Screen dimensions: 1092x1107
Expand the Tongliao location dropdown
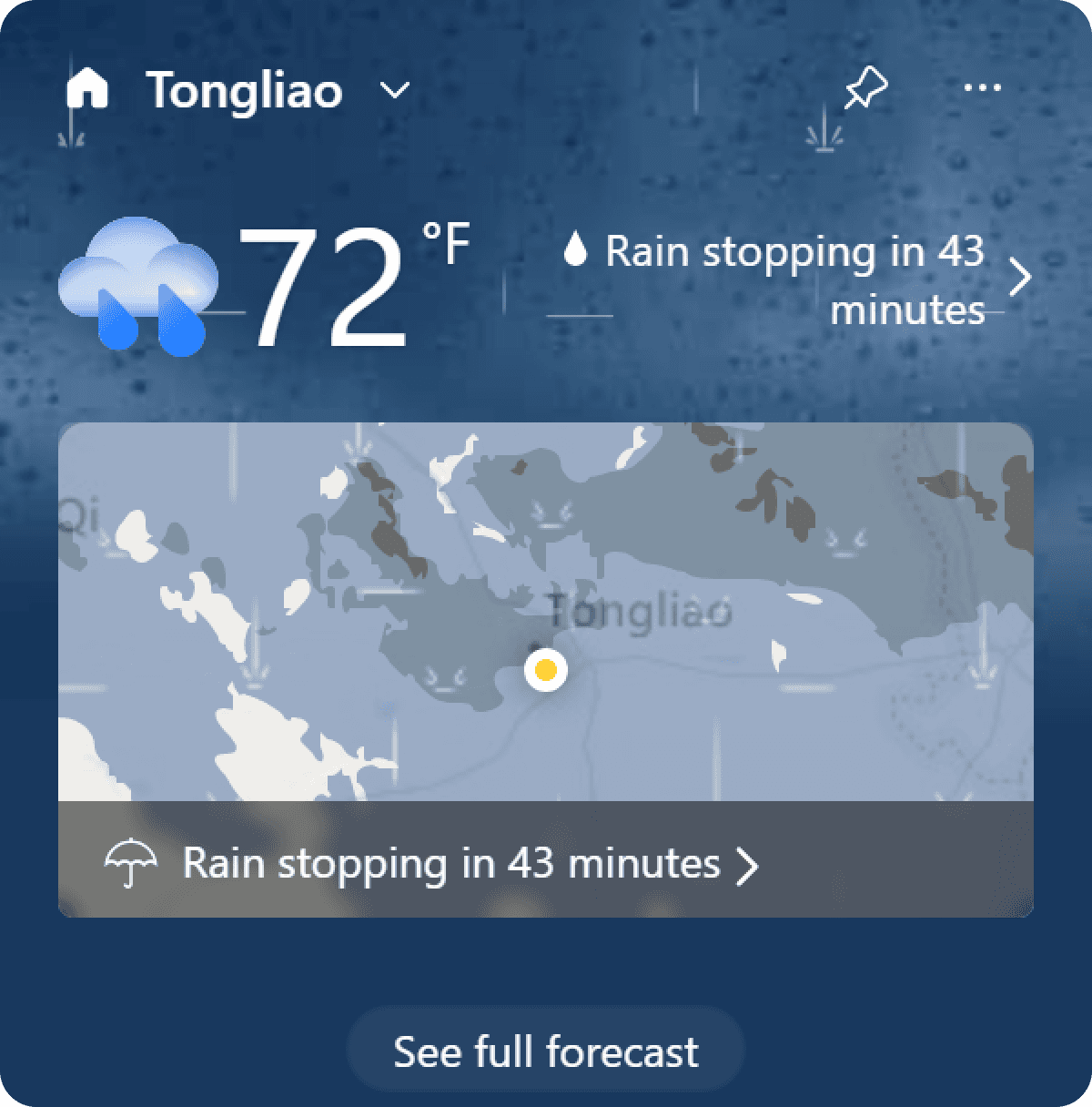pyautogui.click(x=395, y=90)
